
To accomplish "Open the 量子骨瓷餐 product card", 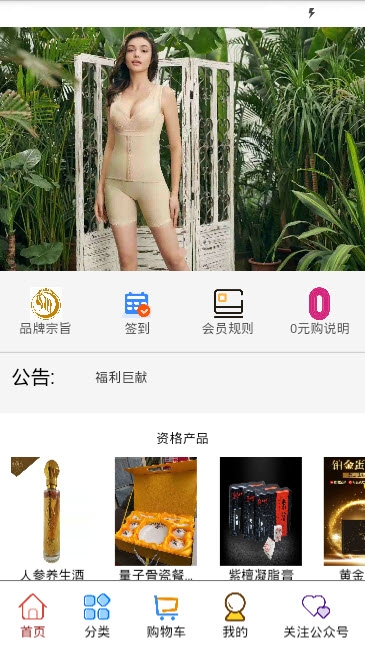I will [156, 518].
